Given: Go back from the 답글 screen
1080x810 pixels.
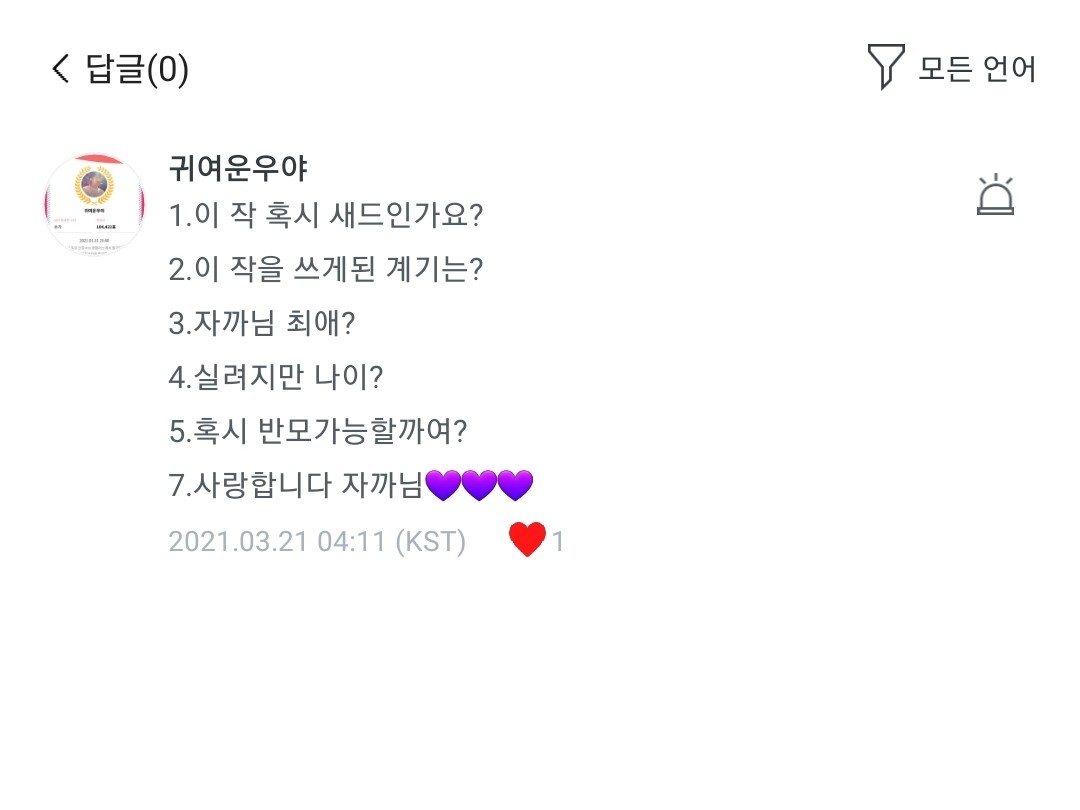Looking at the screenshot, I should [61, 69].
